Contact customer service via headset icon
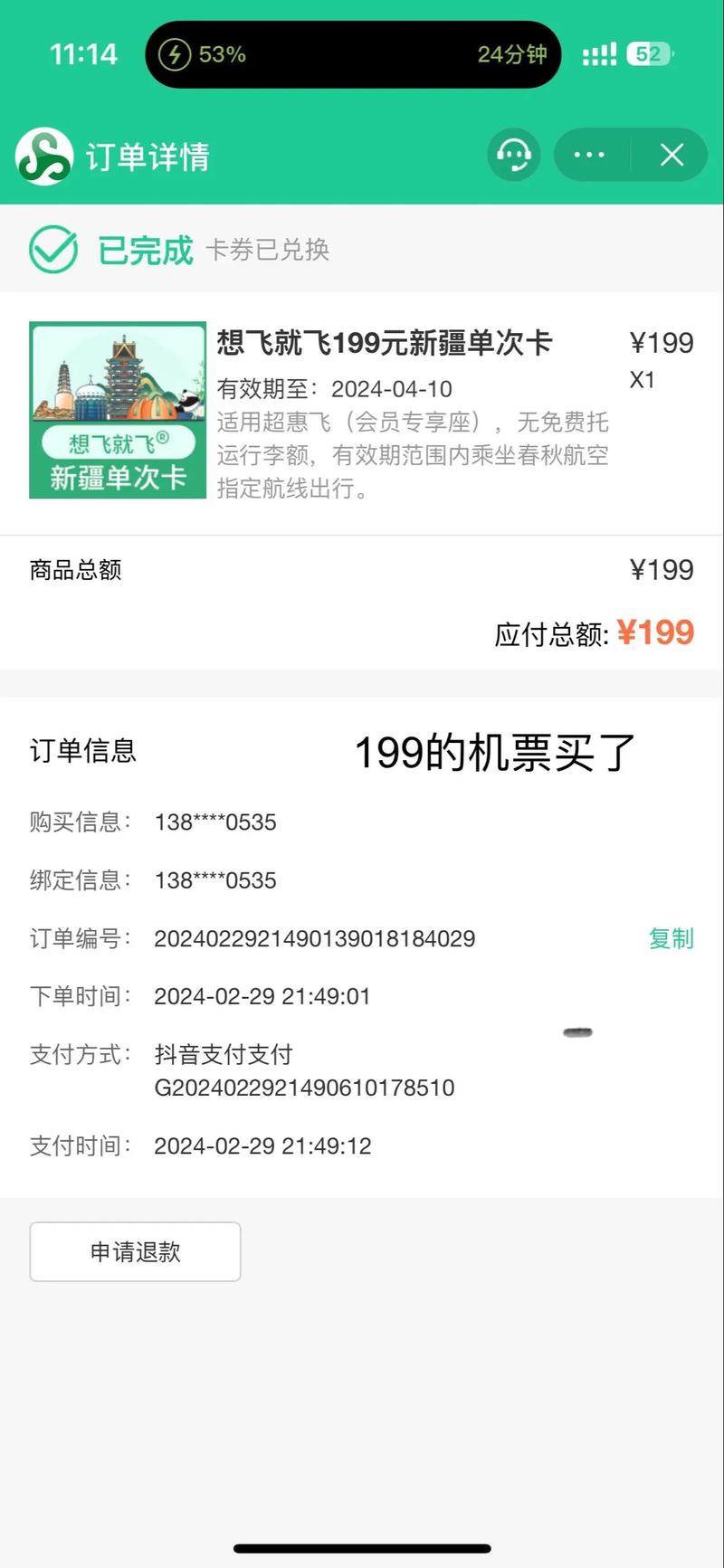The image size is (724, 1568). (x=513, y=155)
